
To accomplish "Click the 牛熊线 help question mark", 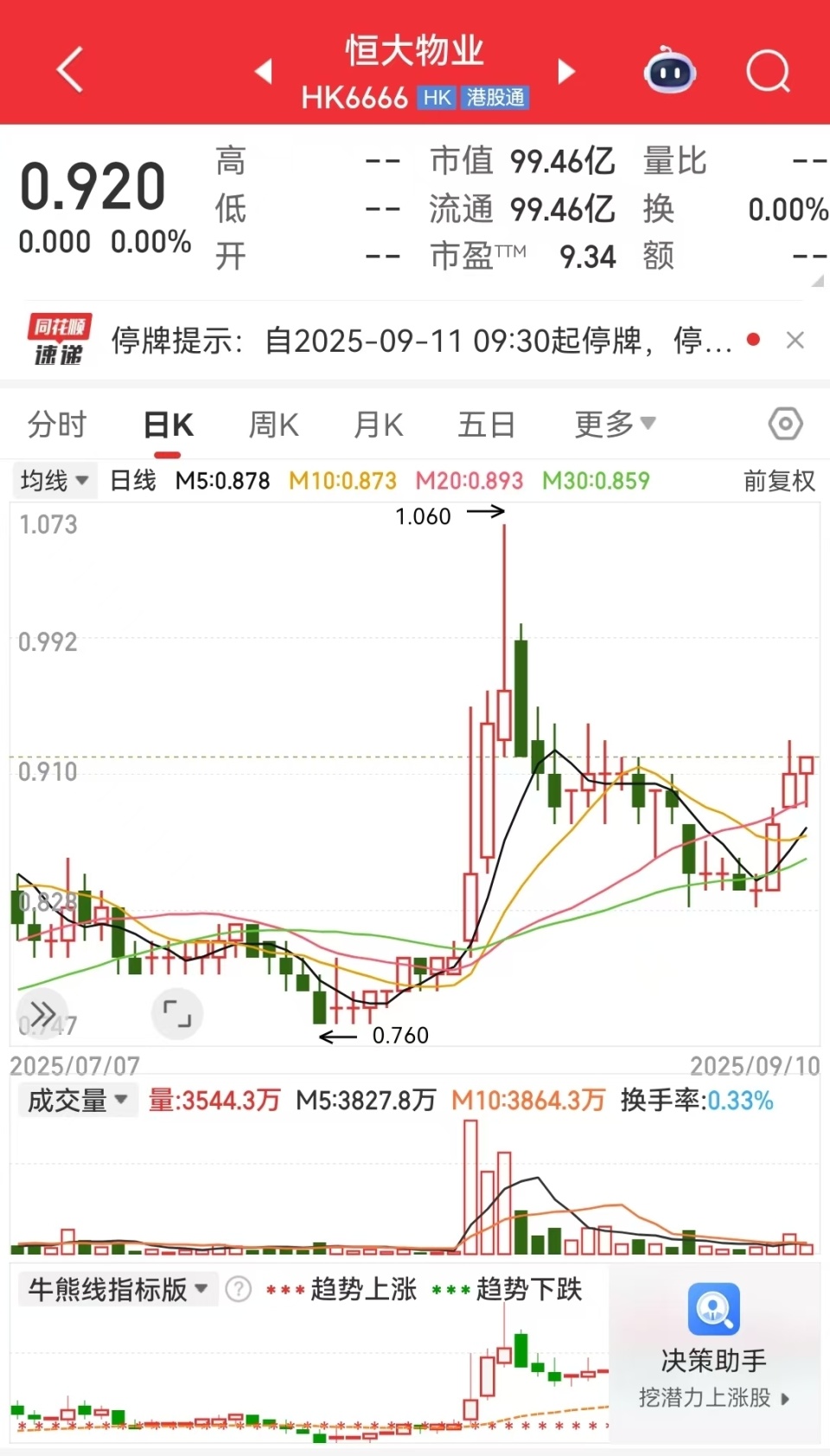I will [x=236, y=1289].
